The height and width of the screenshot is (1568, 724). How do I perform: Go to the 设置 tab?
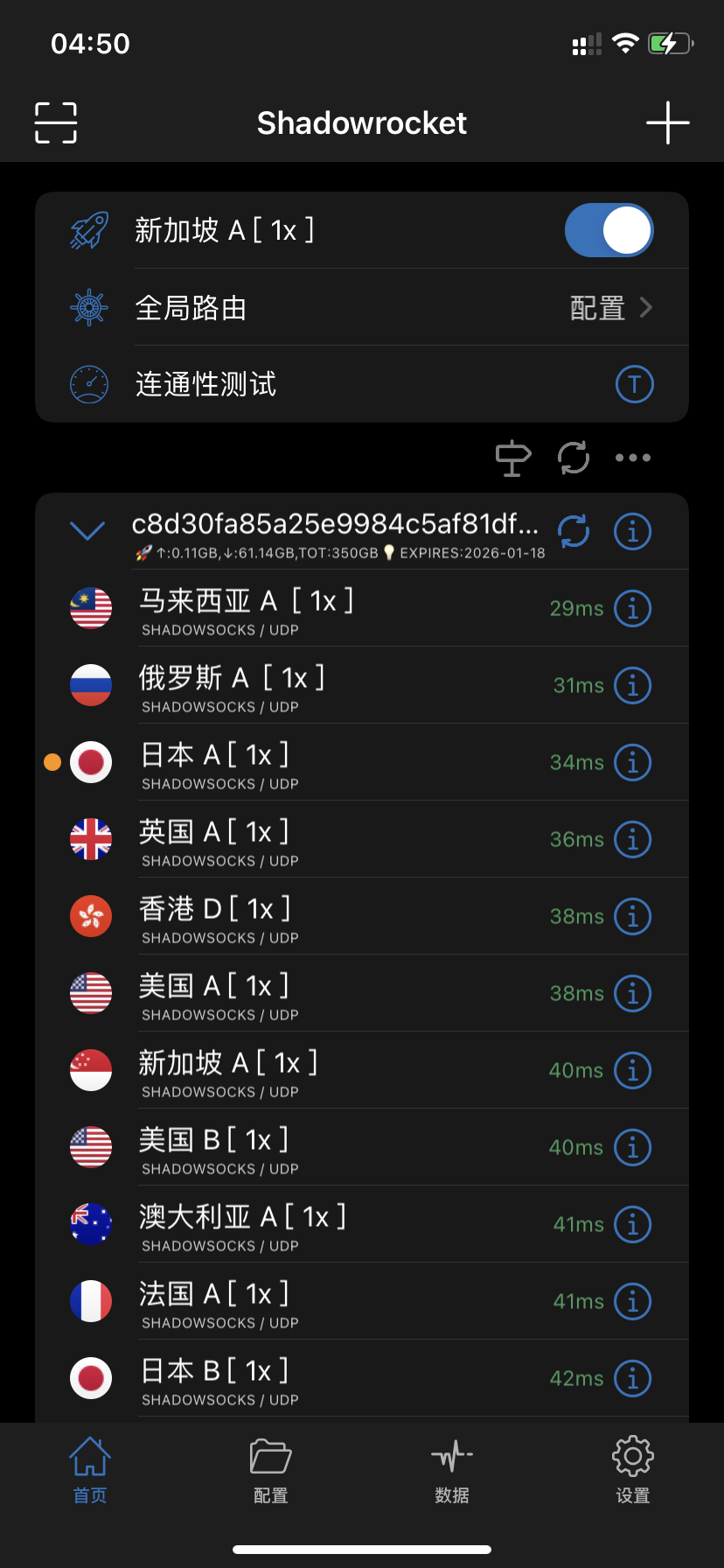click(633, 1470)
